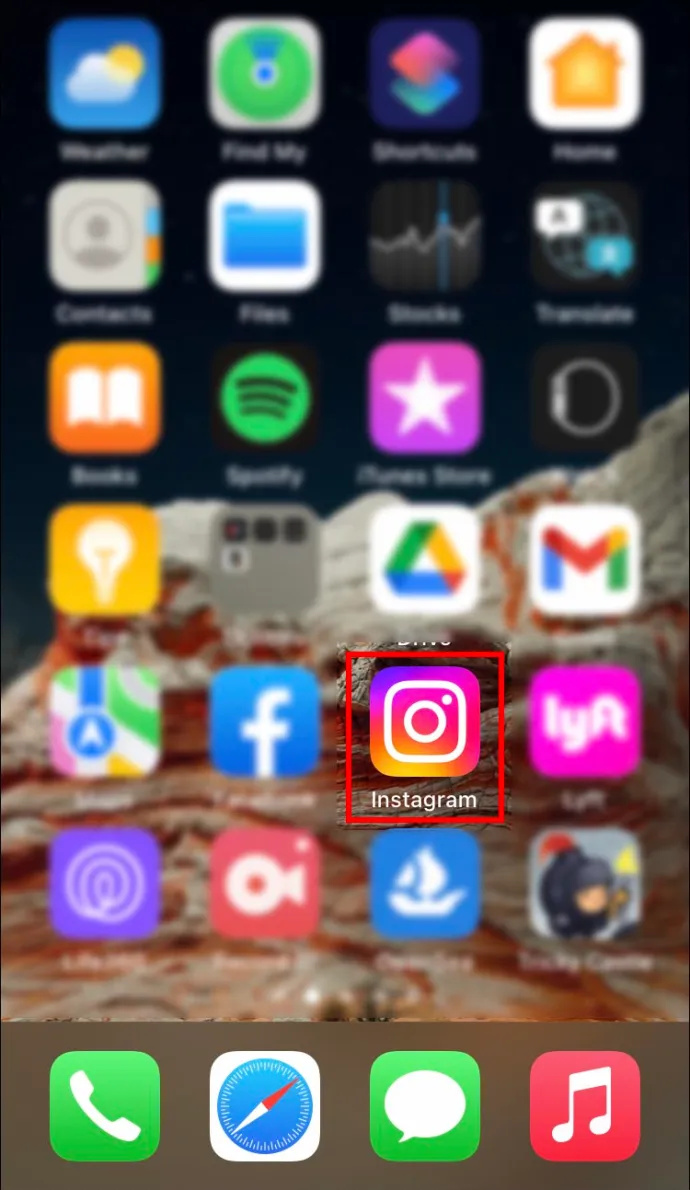Open Find My app
The width and height of the screenshot is (690, 1190).
tap(265, 74)
